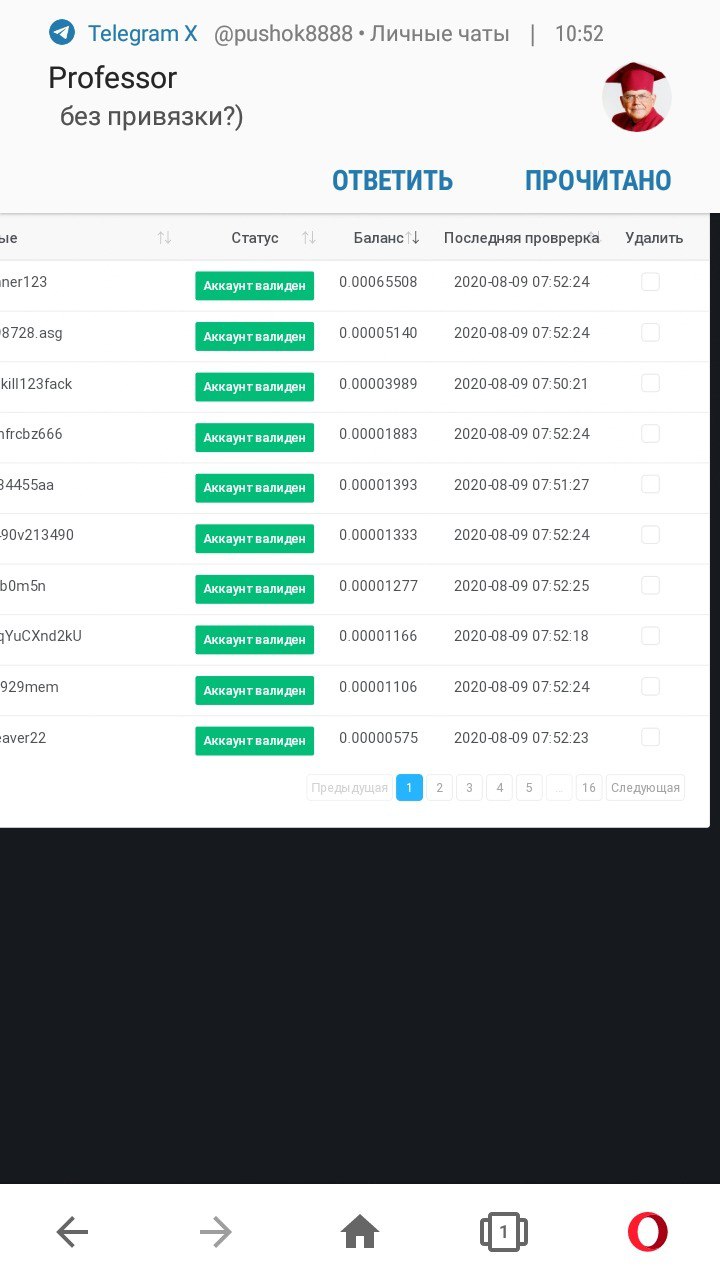Go to page 2 of table

tap(439, 788)
